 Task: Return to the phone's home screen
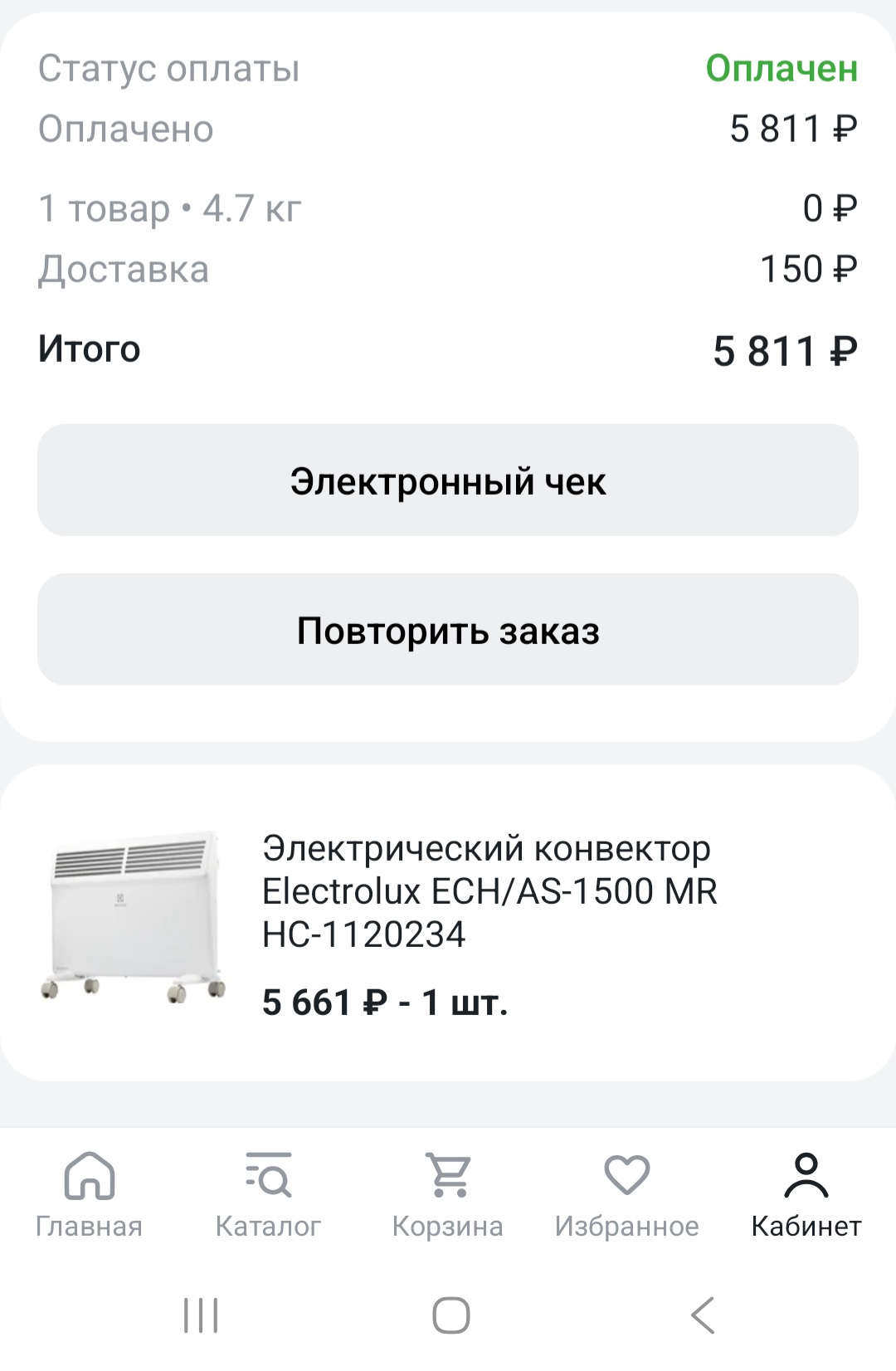(450, 1315)
